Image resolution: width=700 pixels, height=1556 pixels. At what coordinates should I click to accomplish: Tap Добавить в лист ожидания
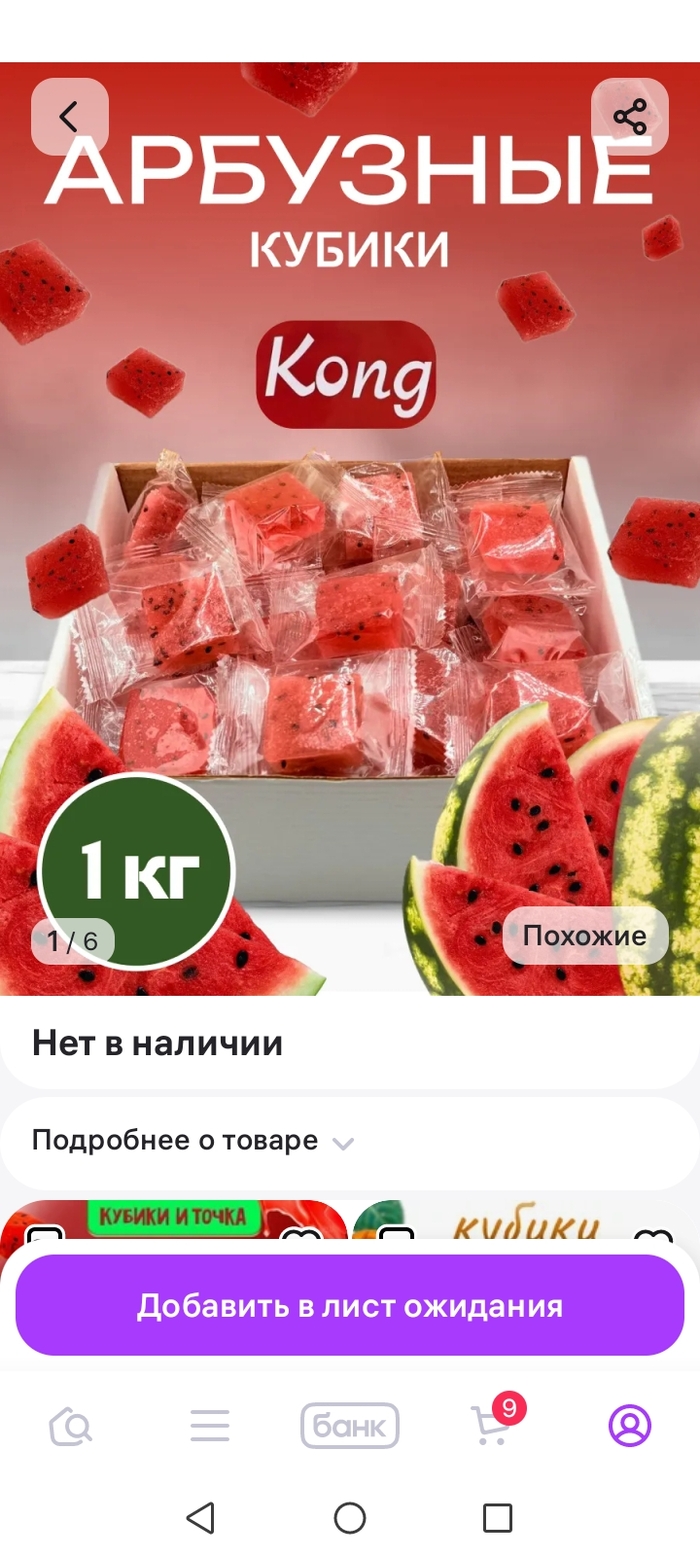point(350,1305)
